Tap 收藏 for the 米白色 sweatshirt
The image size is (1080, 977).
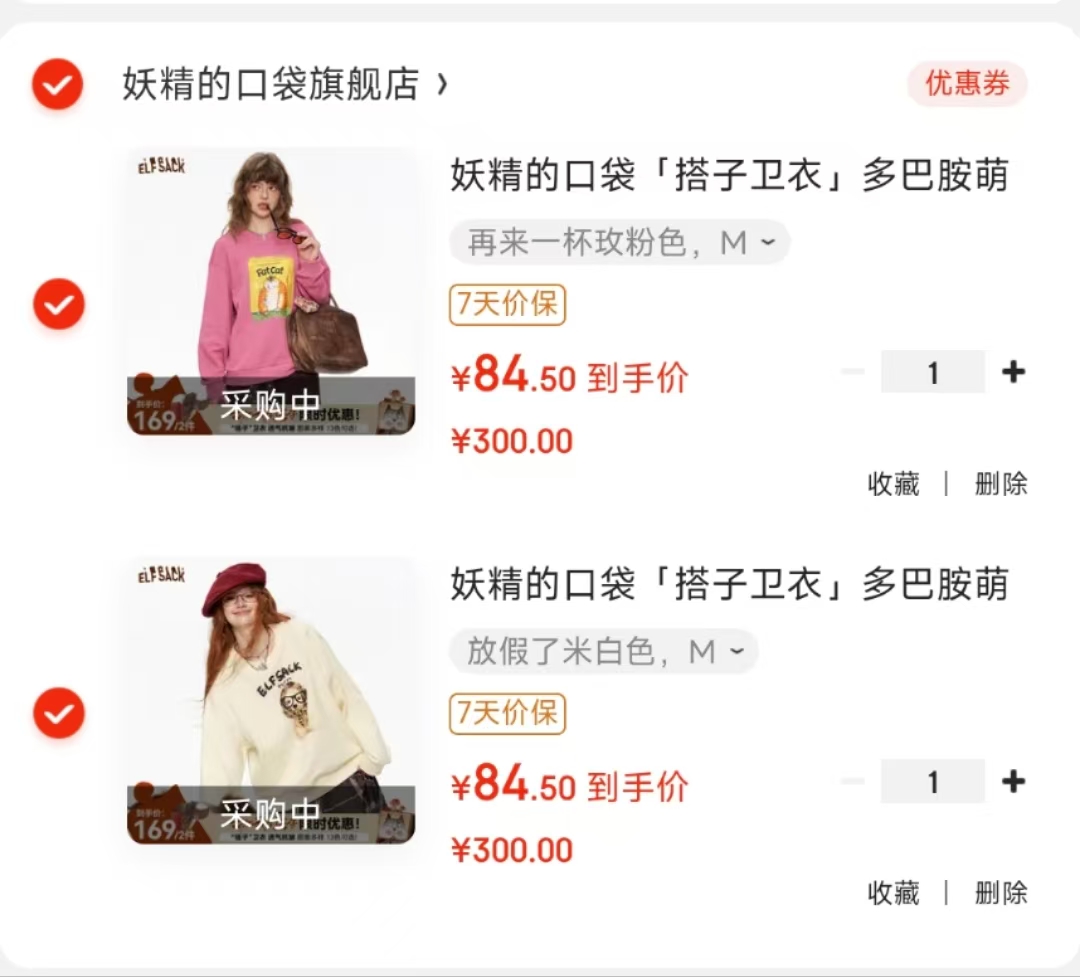pyautogui.click(x=893, y=893)
